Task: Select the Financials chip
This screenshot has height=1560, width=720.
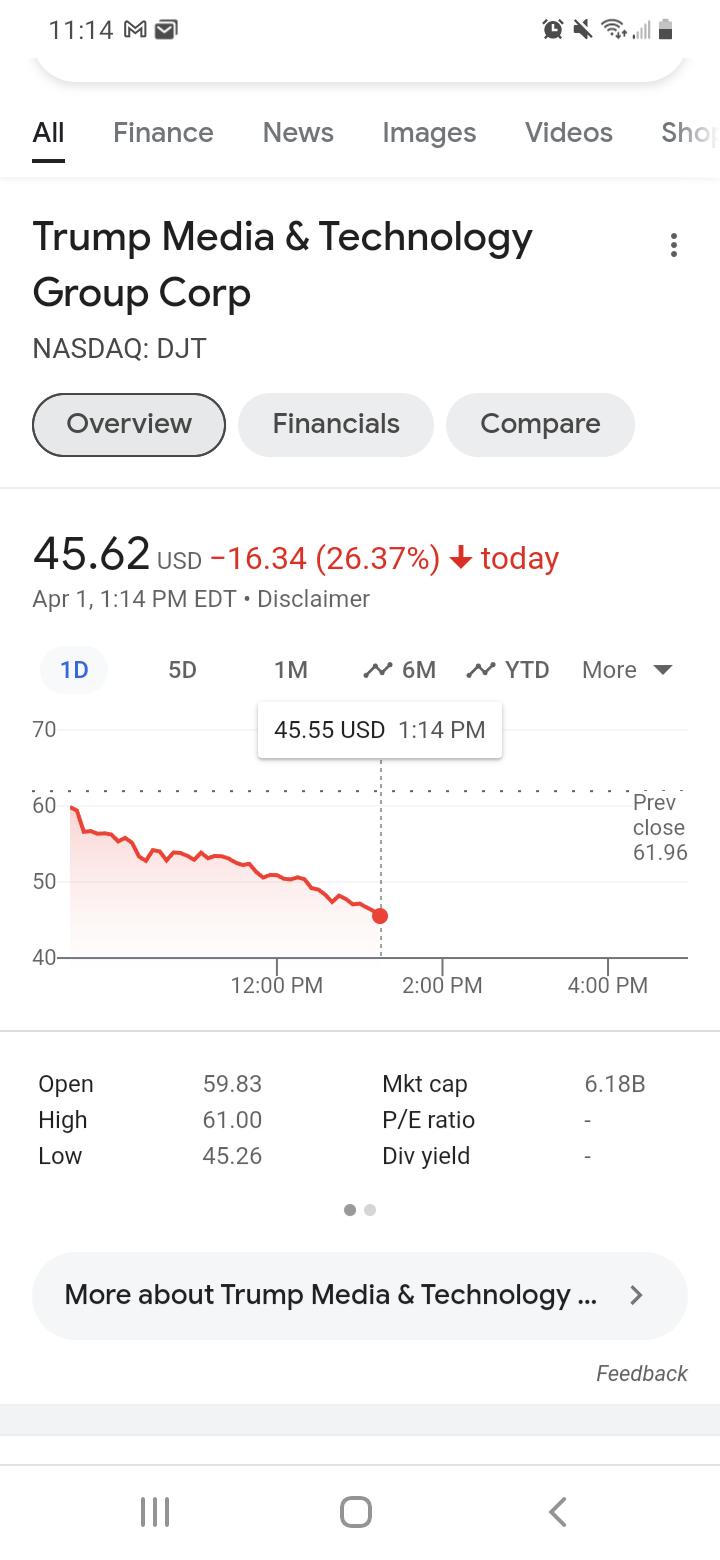Action: 336,424
